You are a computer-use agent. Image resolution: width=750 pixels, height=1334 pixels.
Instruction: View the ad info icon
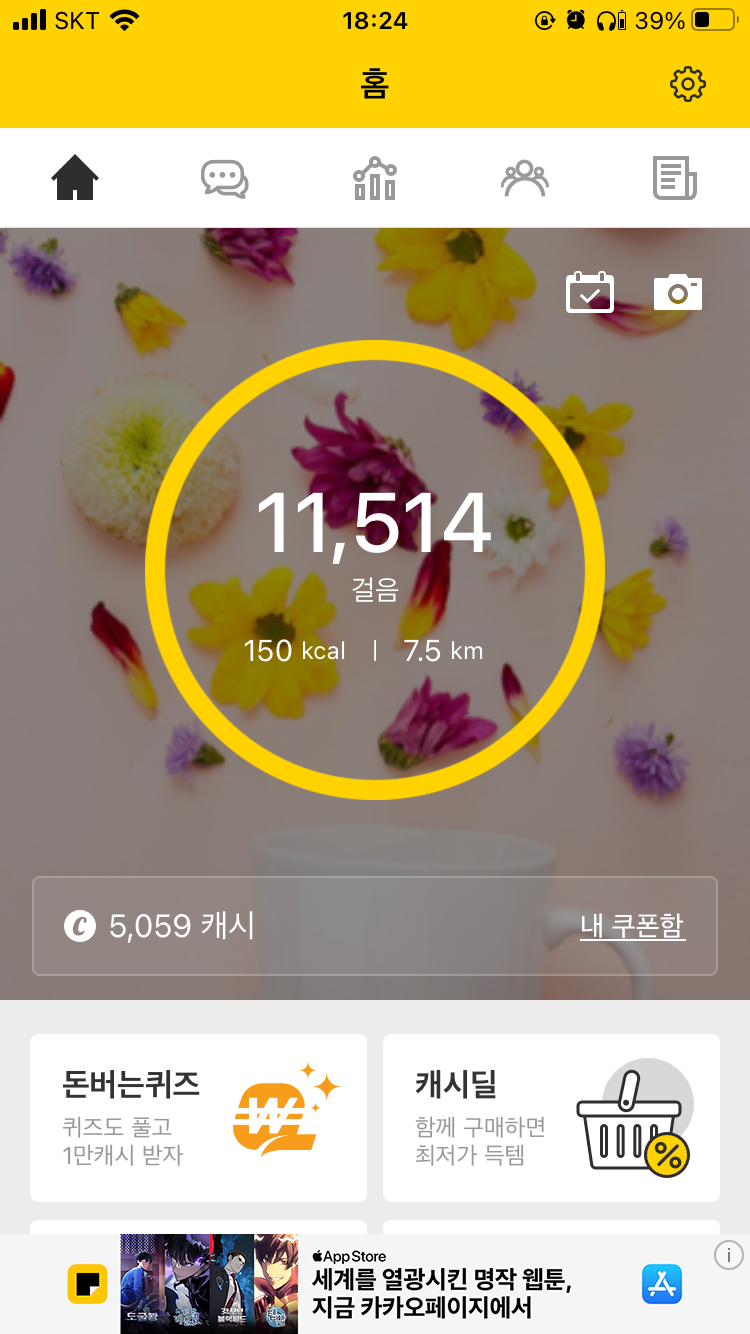click(x=728, y=1255)
